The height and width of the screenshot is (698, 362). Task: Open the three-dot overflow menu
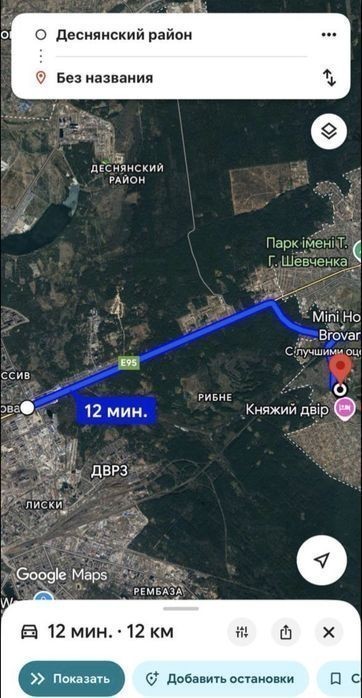[x=329, y=35]
